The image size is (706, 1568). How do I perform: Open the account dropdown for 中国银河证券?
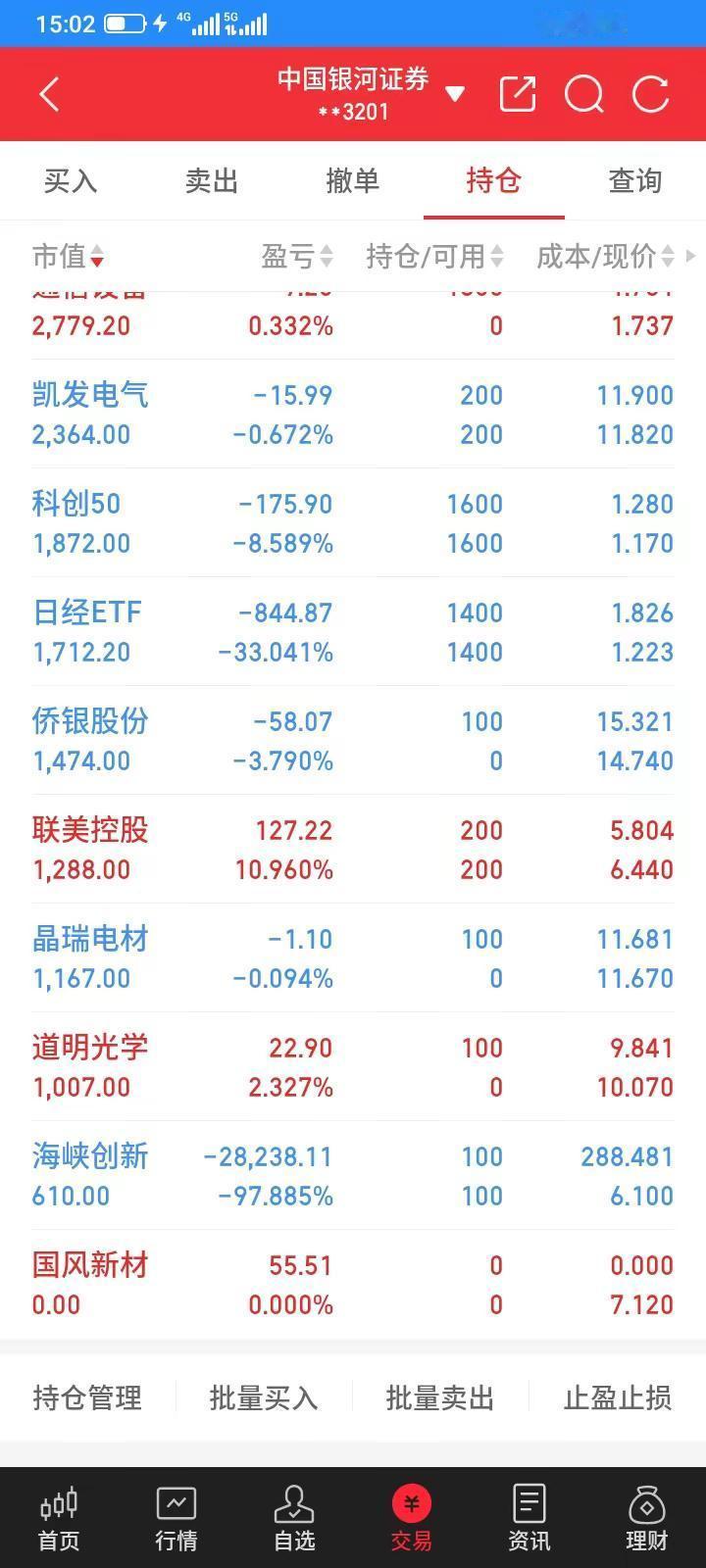point(454,95)
